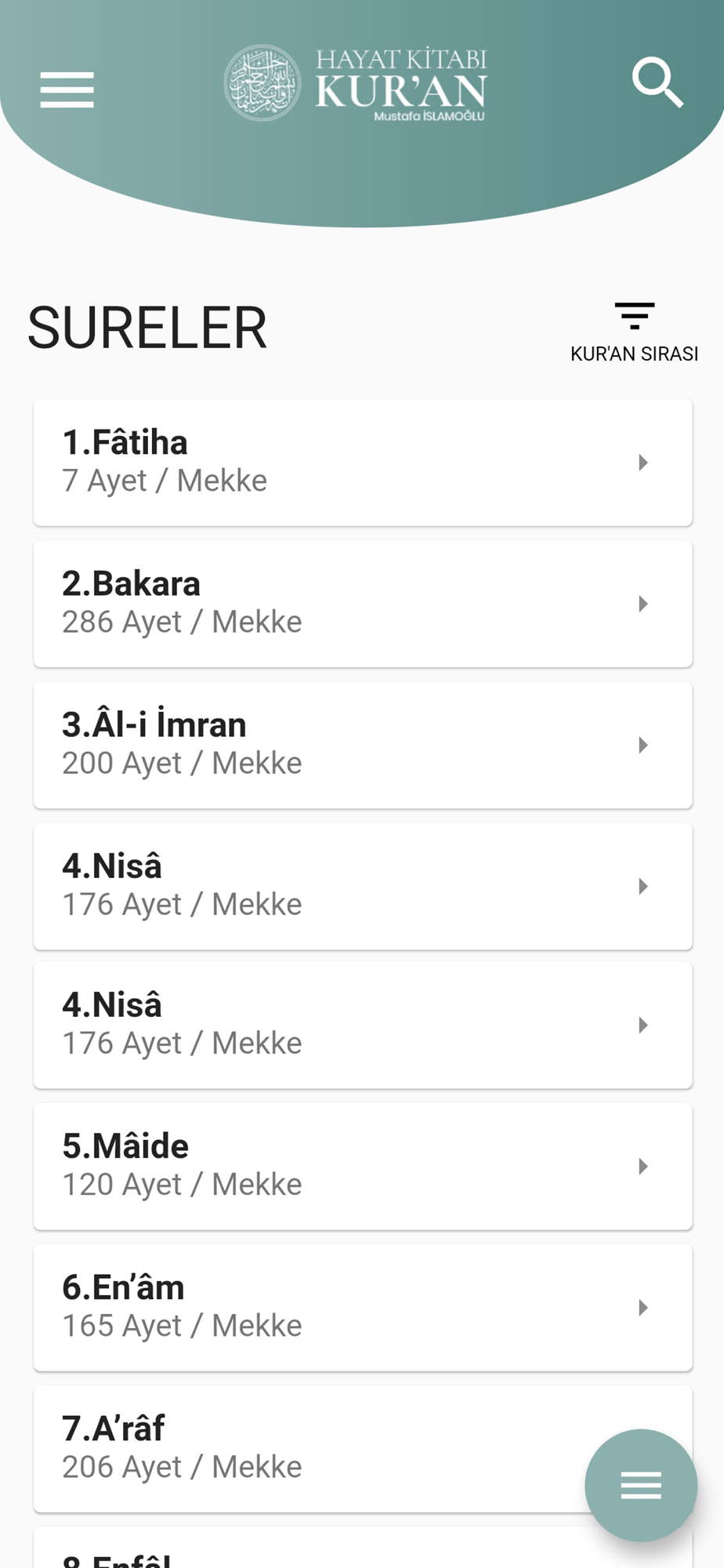Go to surah 6.En'âm
This screenshot has height=1568, width=724.
[x=363, y=1308]
